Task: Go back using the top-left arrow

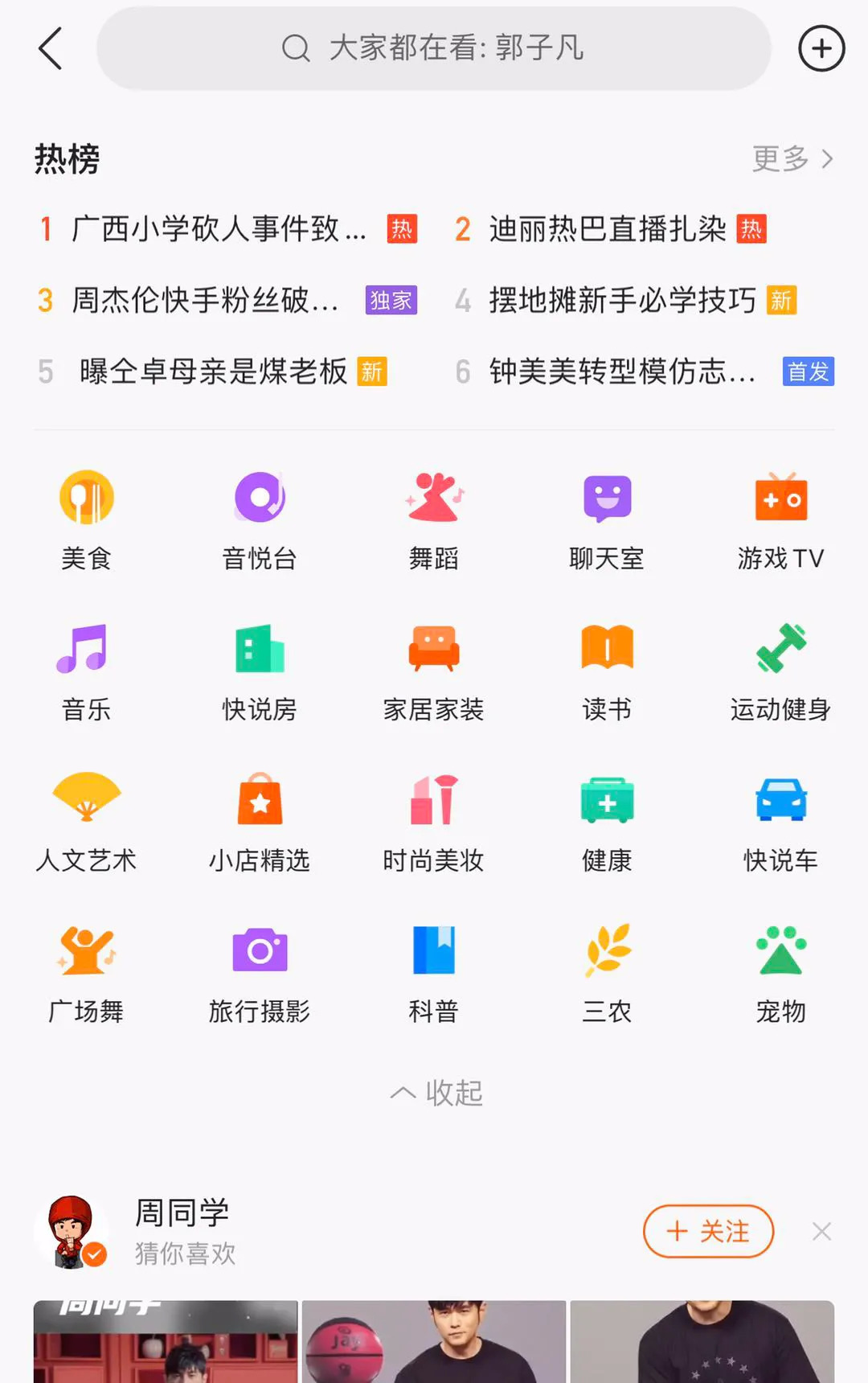Action: pos(50,48)
